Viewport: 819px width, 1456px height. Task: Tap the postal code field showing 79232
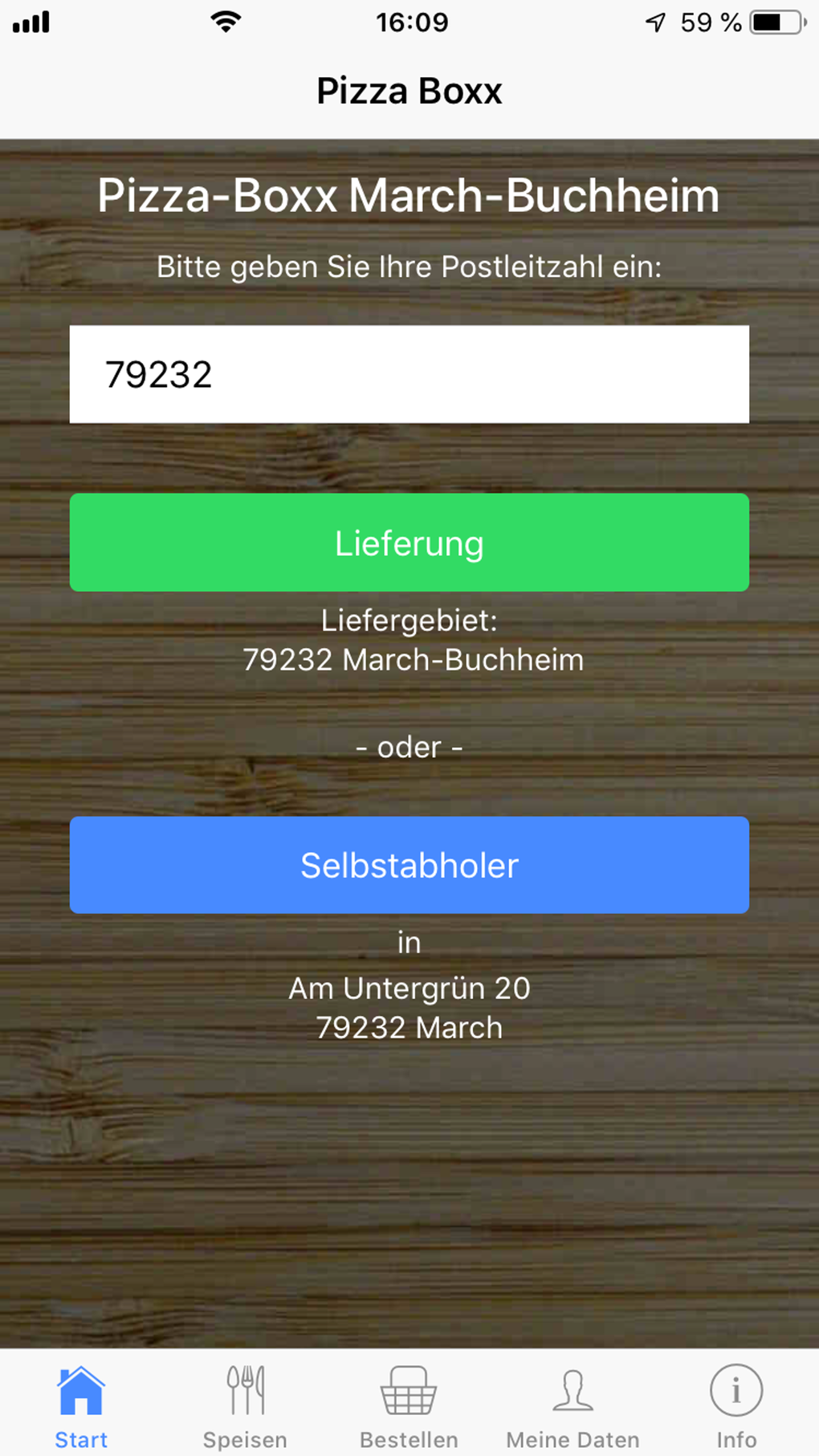click(409, 374)
